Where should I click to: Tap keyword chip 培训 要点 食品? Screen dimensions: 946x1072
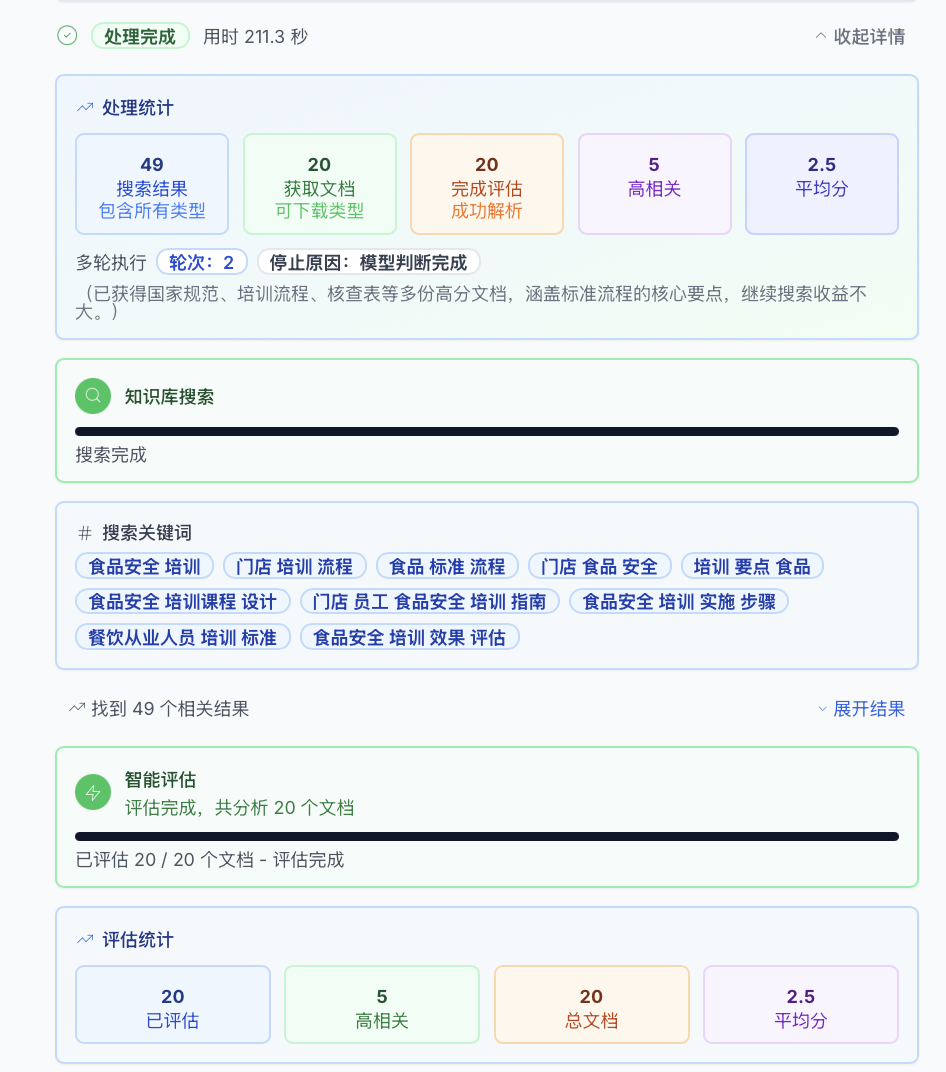(752, 567)
